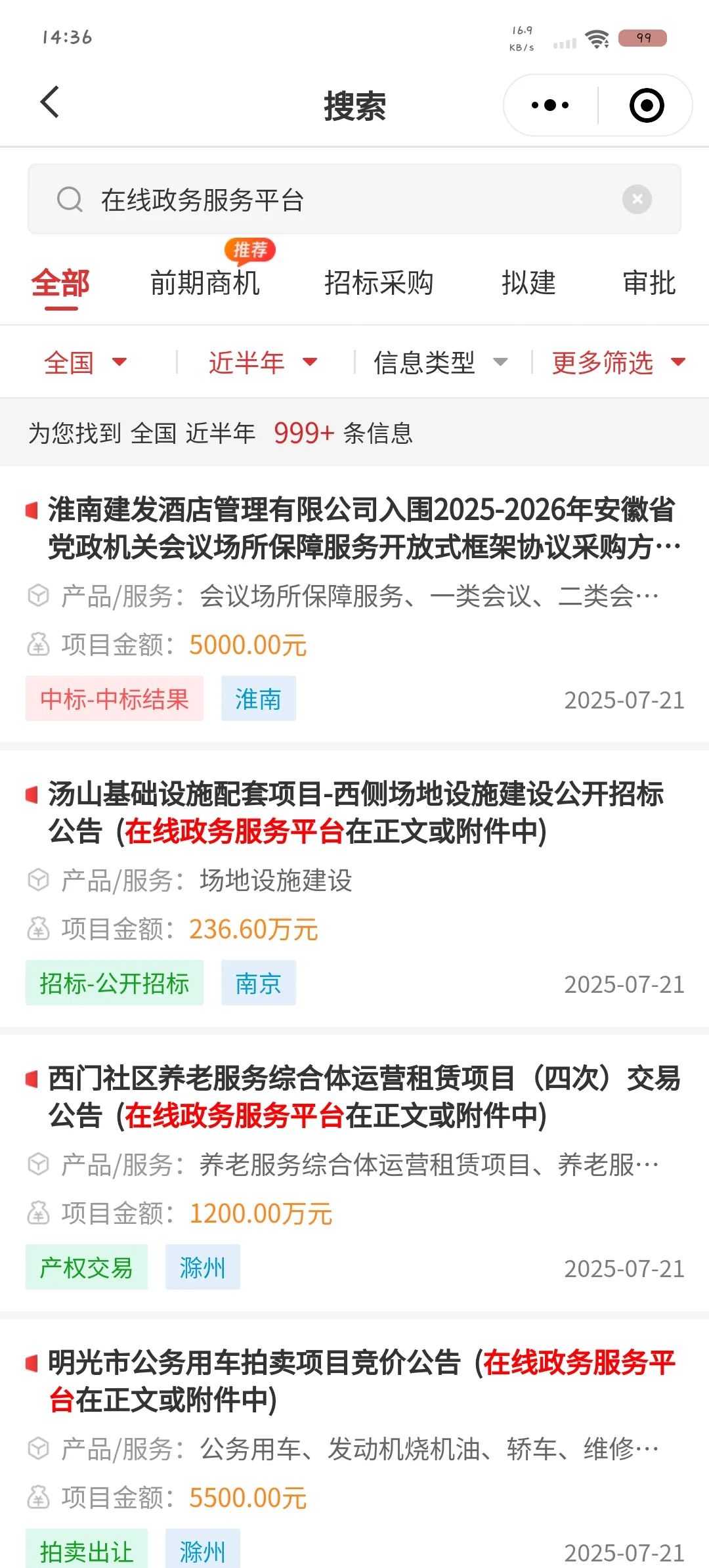Open the mini program three-dot menu
Viewport: 709px width, 1568px height.
click(x=550, y=105)
